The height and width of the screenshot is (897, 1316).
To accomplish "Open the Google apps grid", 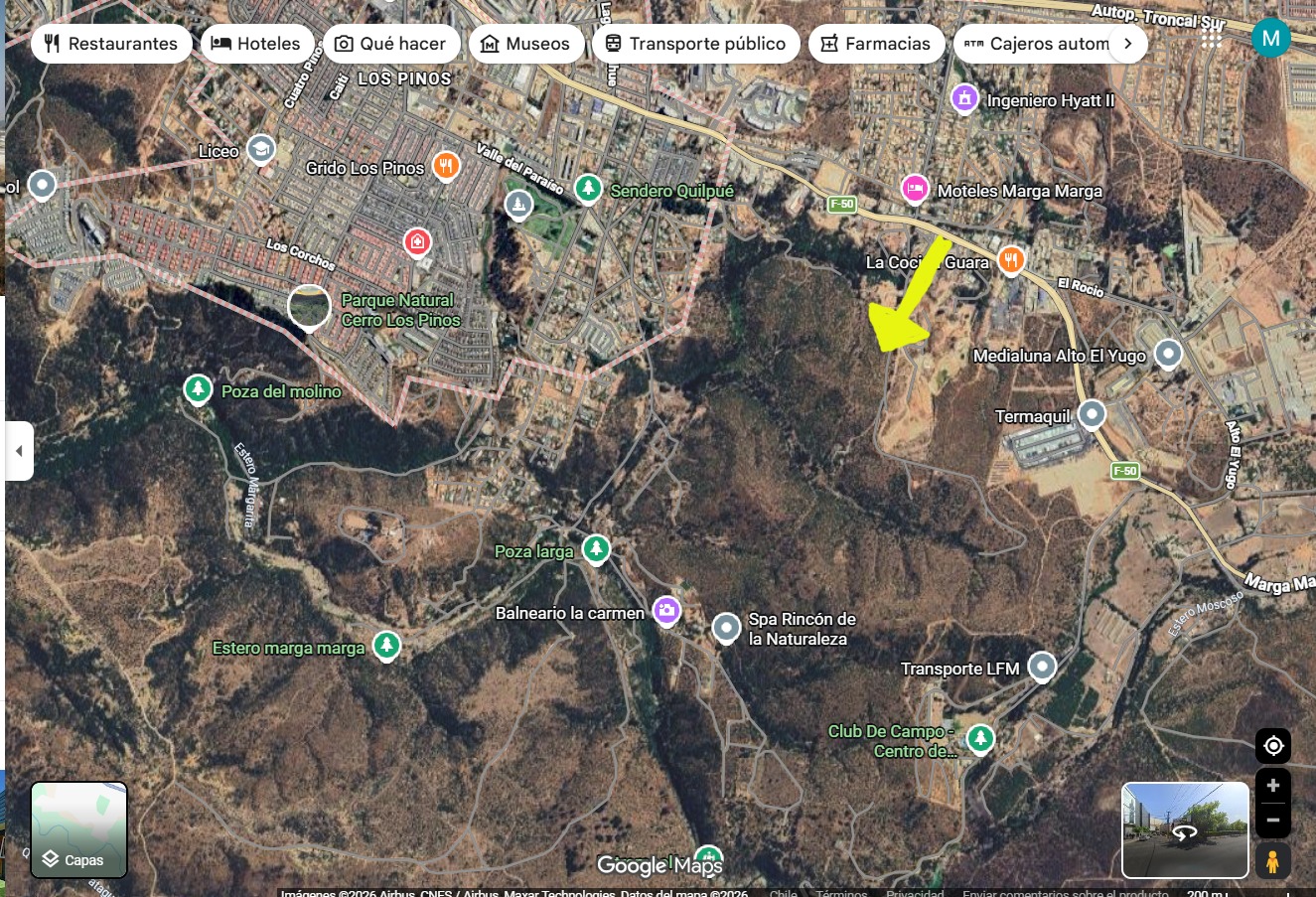I will pos(1212,39).
